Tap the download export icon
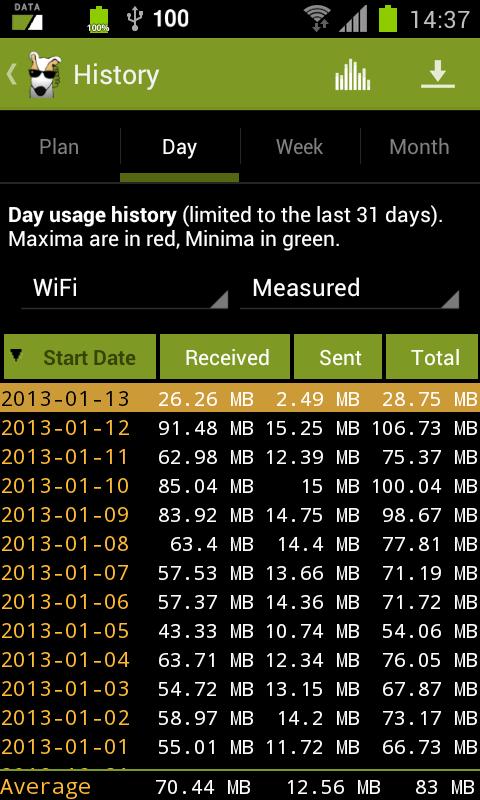 (438, 74)
